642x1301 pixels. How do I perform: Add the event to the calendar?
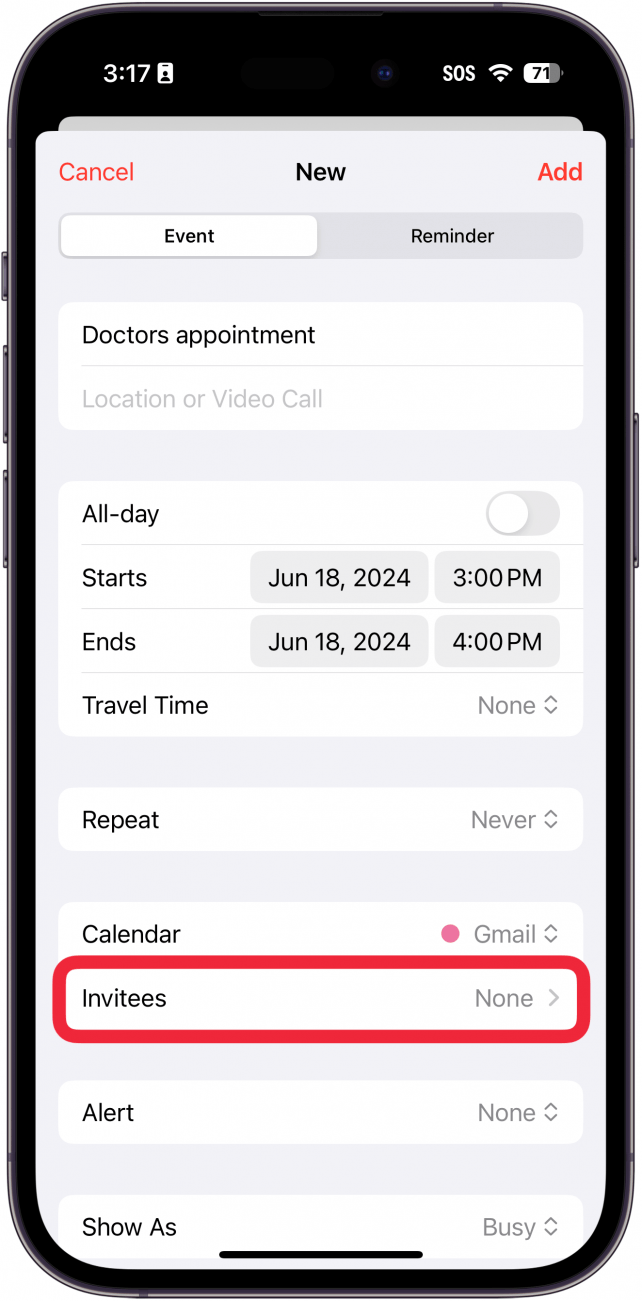pyautogui.click(x=560, y=172)
